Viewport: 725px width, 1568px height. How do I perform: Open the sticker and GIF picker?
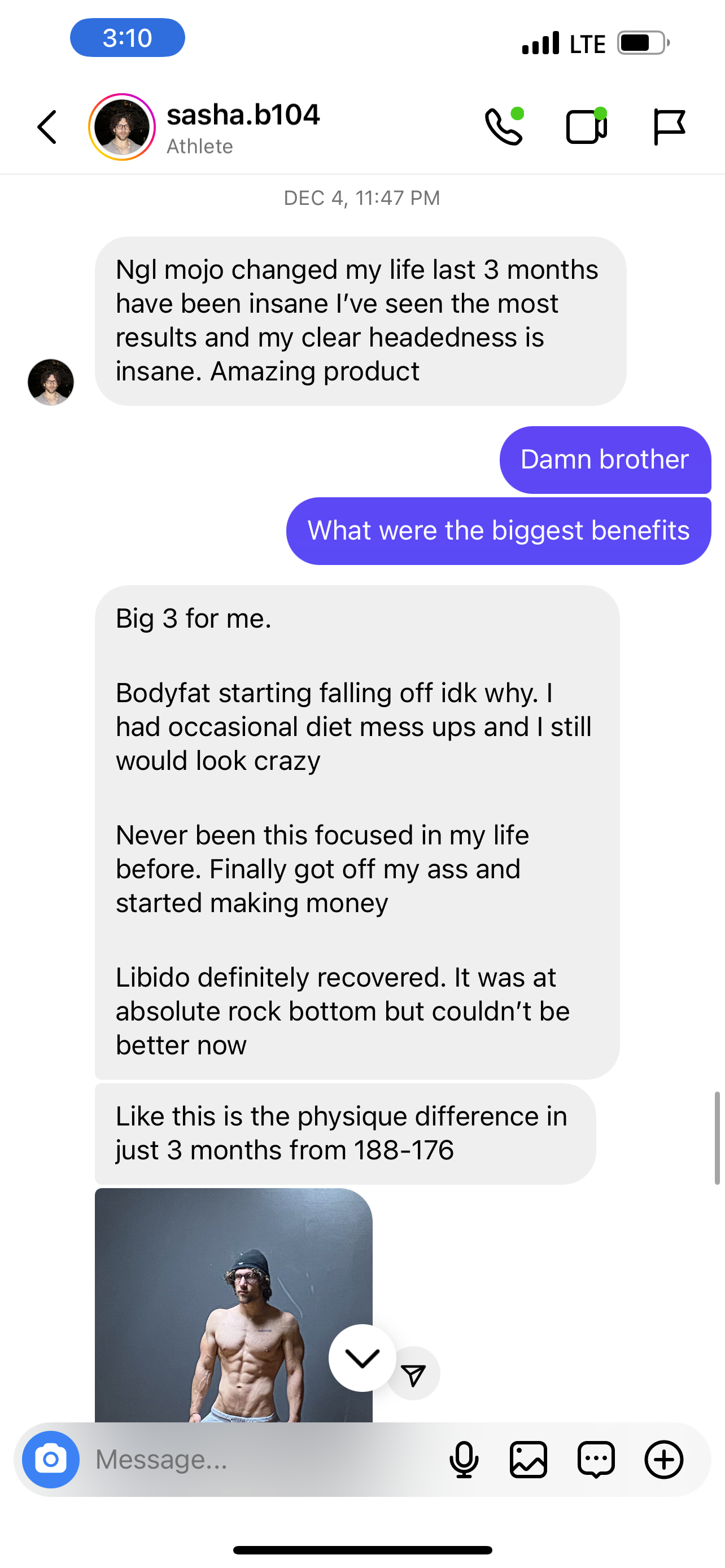click(x=596, y=1459)
